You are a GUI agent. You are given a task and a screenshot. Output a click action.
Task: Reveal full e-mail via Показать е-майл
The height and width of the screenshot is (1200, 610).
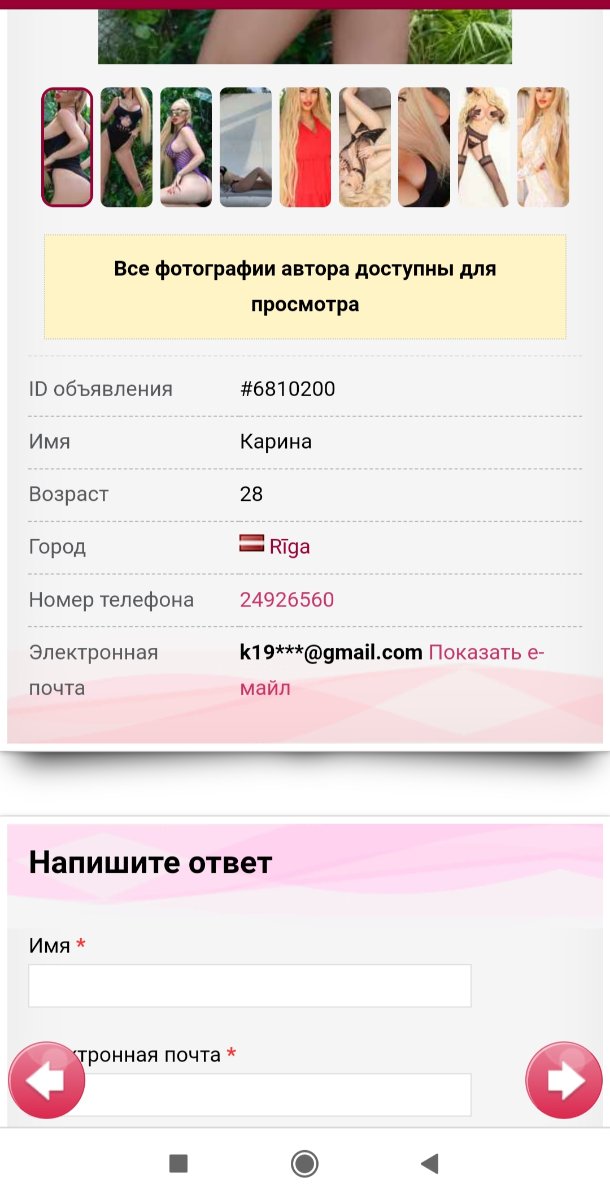pyautogui.click(x=485, y=653)
